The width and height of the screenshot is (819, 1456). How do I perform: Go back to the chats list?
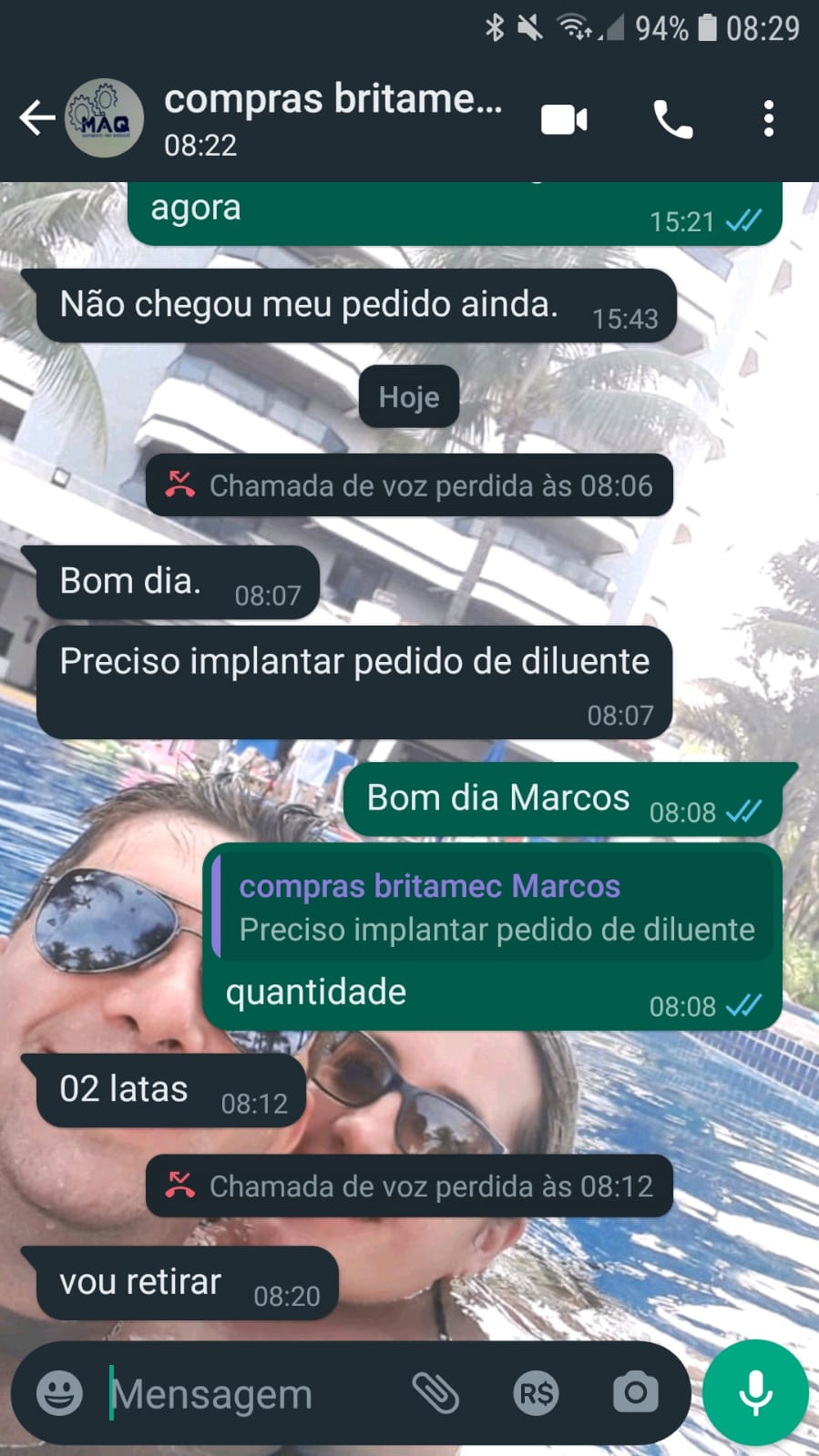pos(36,118)
